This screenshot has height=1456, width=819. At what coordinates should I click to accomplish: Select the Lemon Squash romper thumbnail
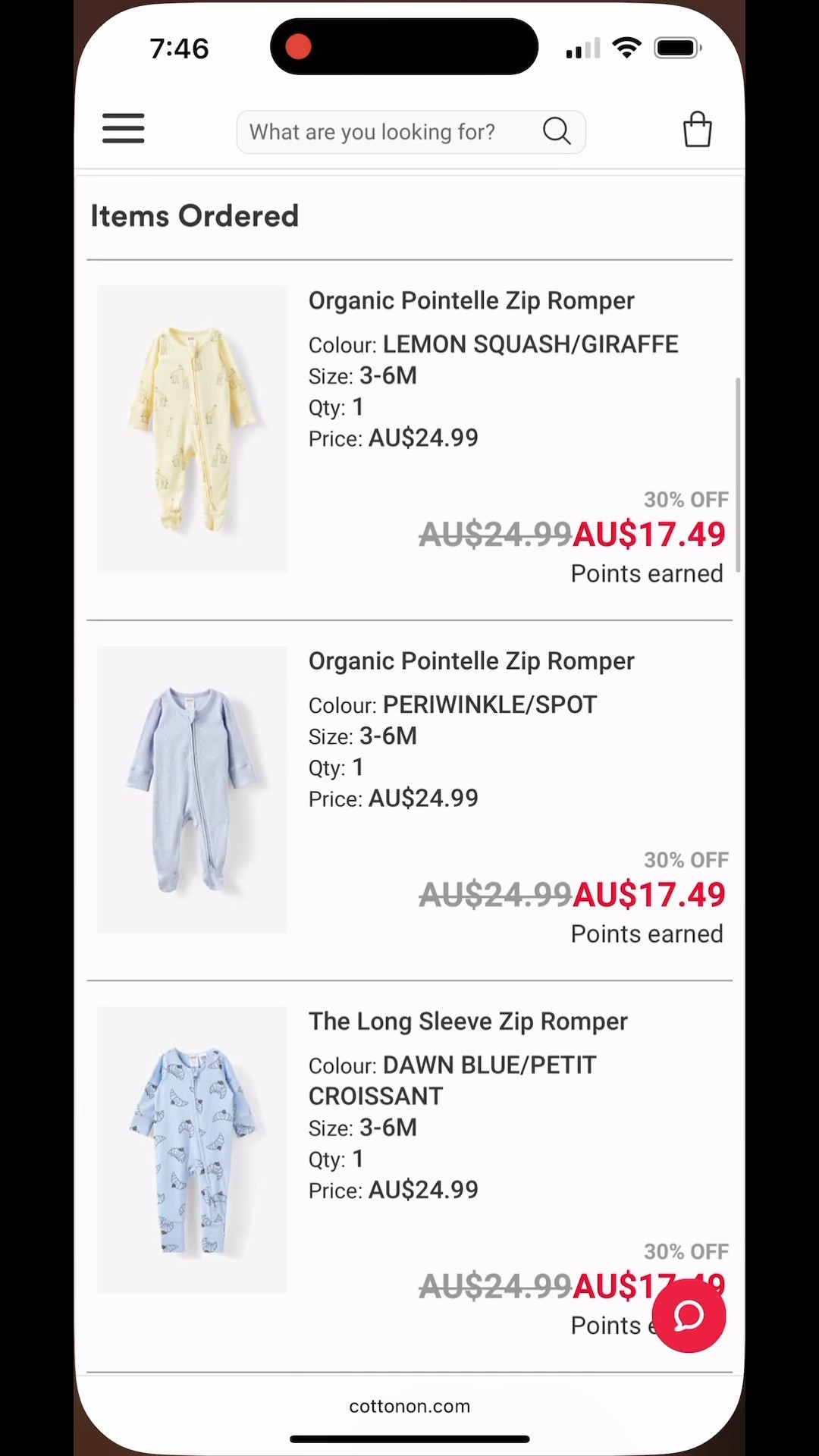pyautogui.click(x=192, y=427)
